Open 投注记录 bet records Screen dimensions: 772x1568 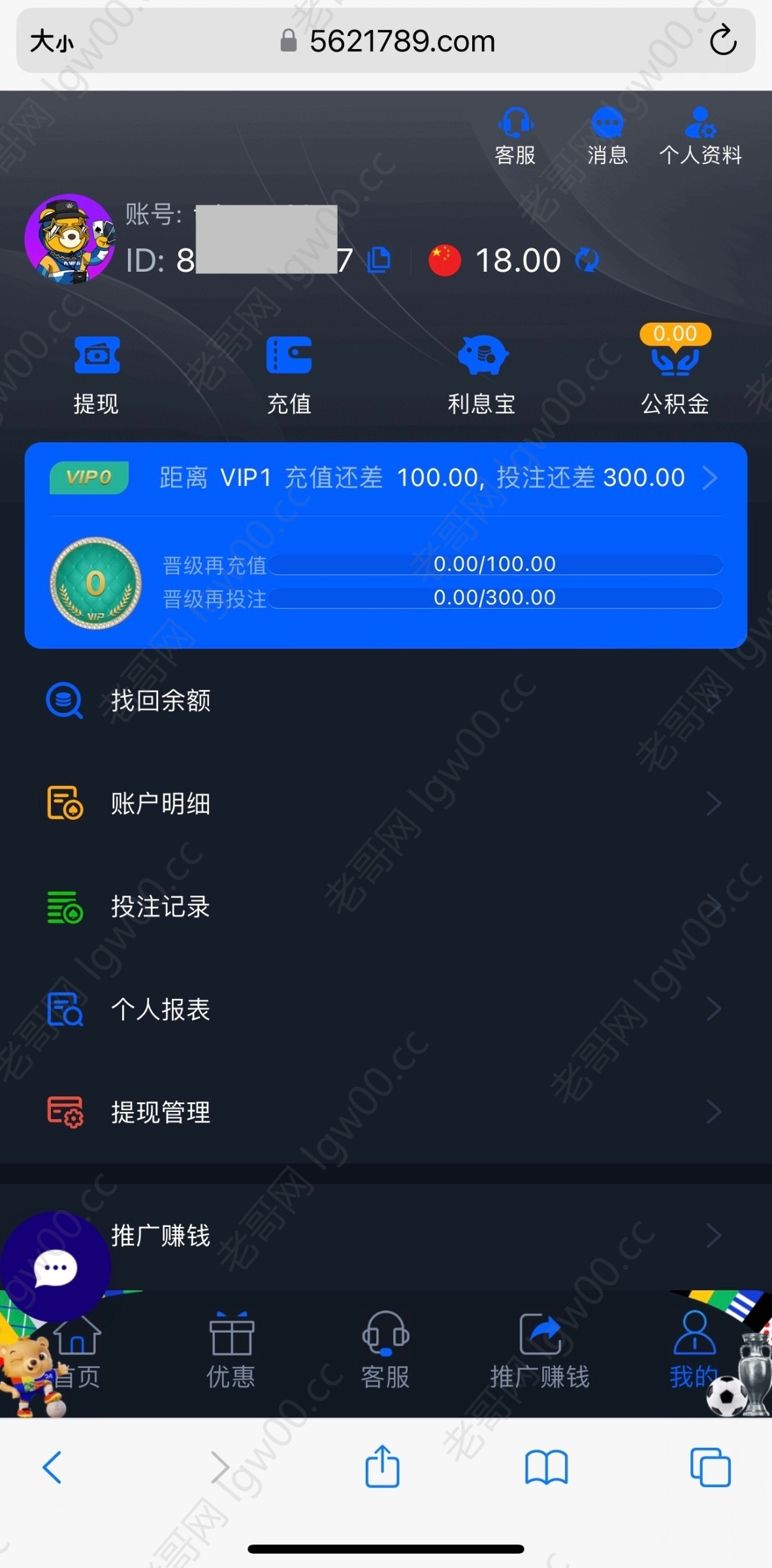385,906
